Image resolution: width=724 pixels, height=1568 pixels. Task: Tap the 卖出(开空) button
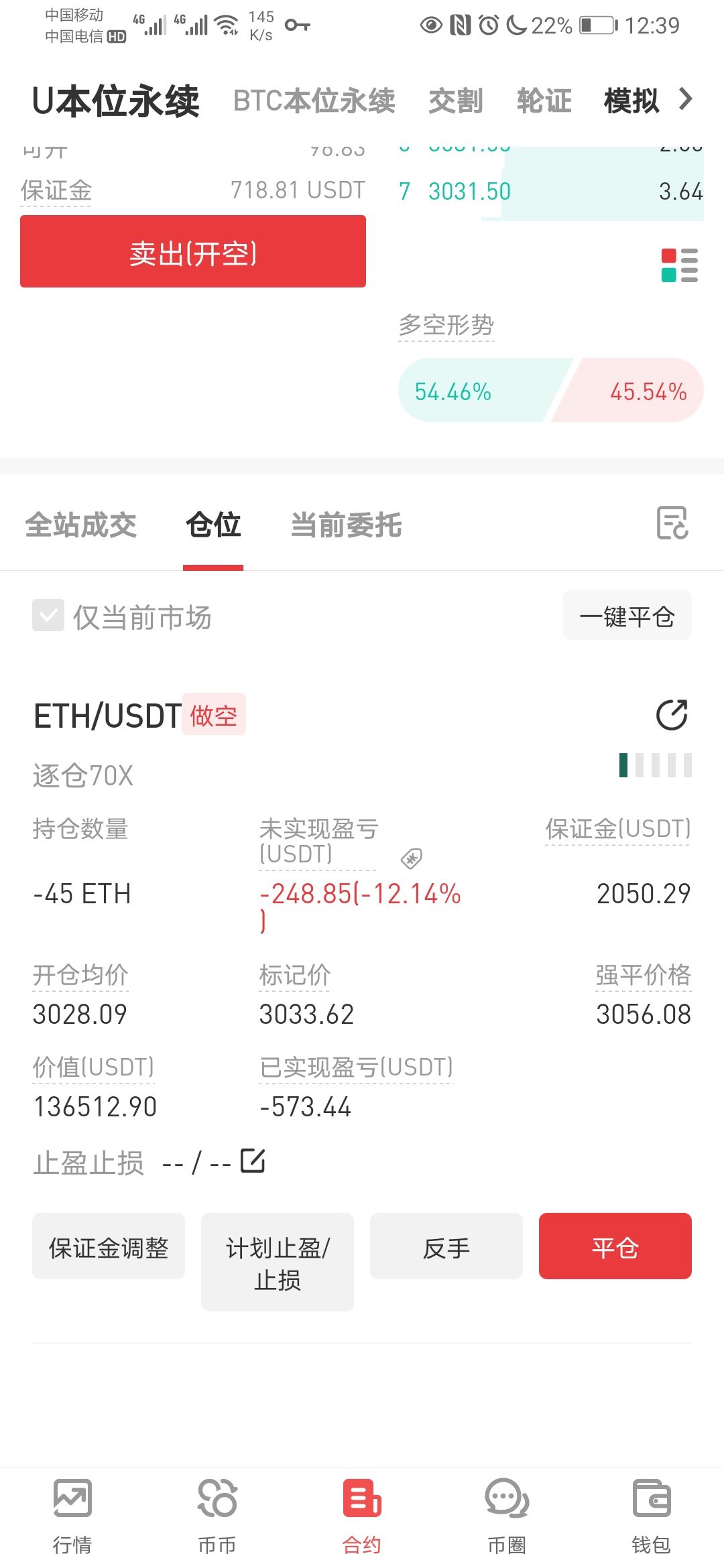pyautogui.click(x=193, y=251)
